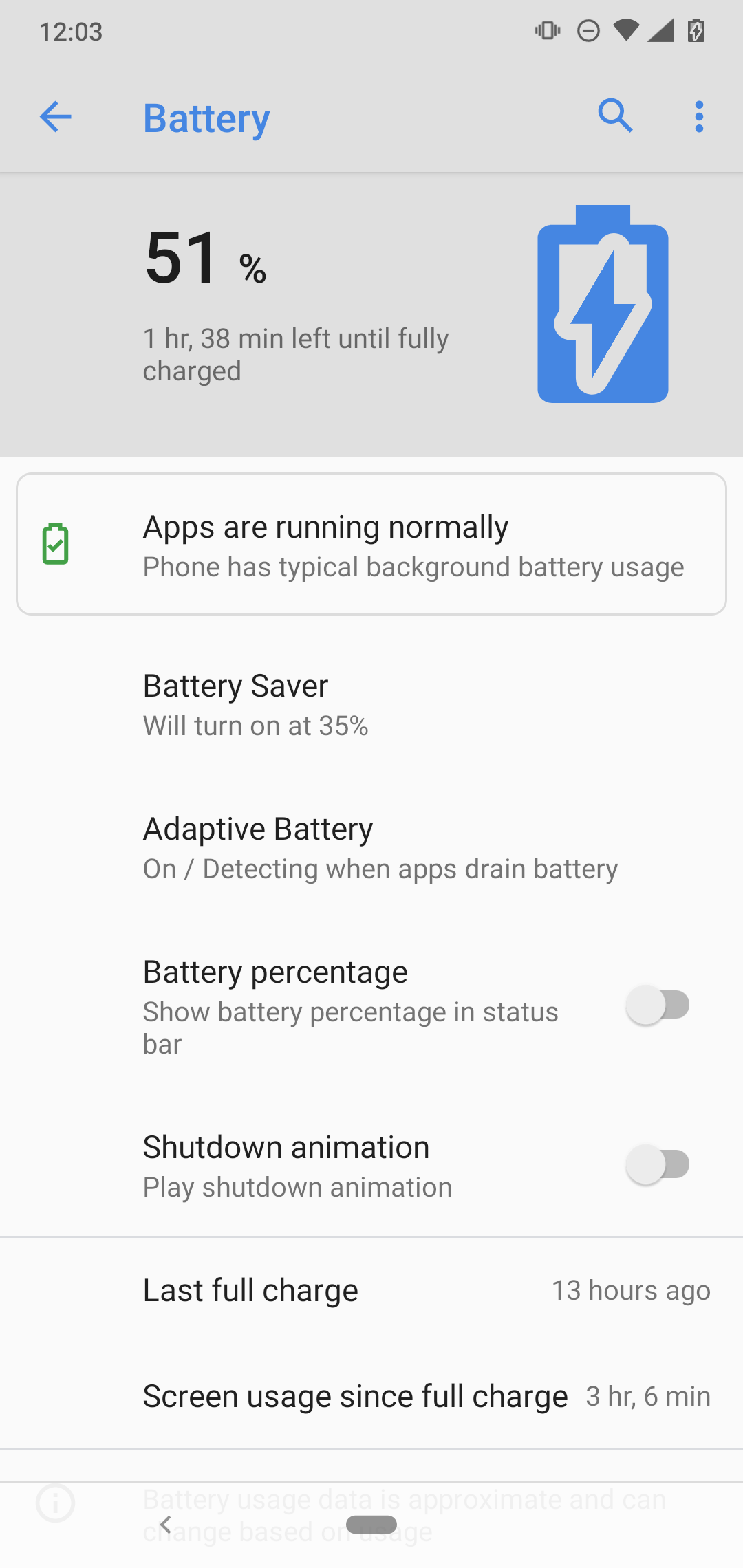Tap the system back chevron
Screen dimensions: 743x1568
[x=165, y=1525]
